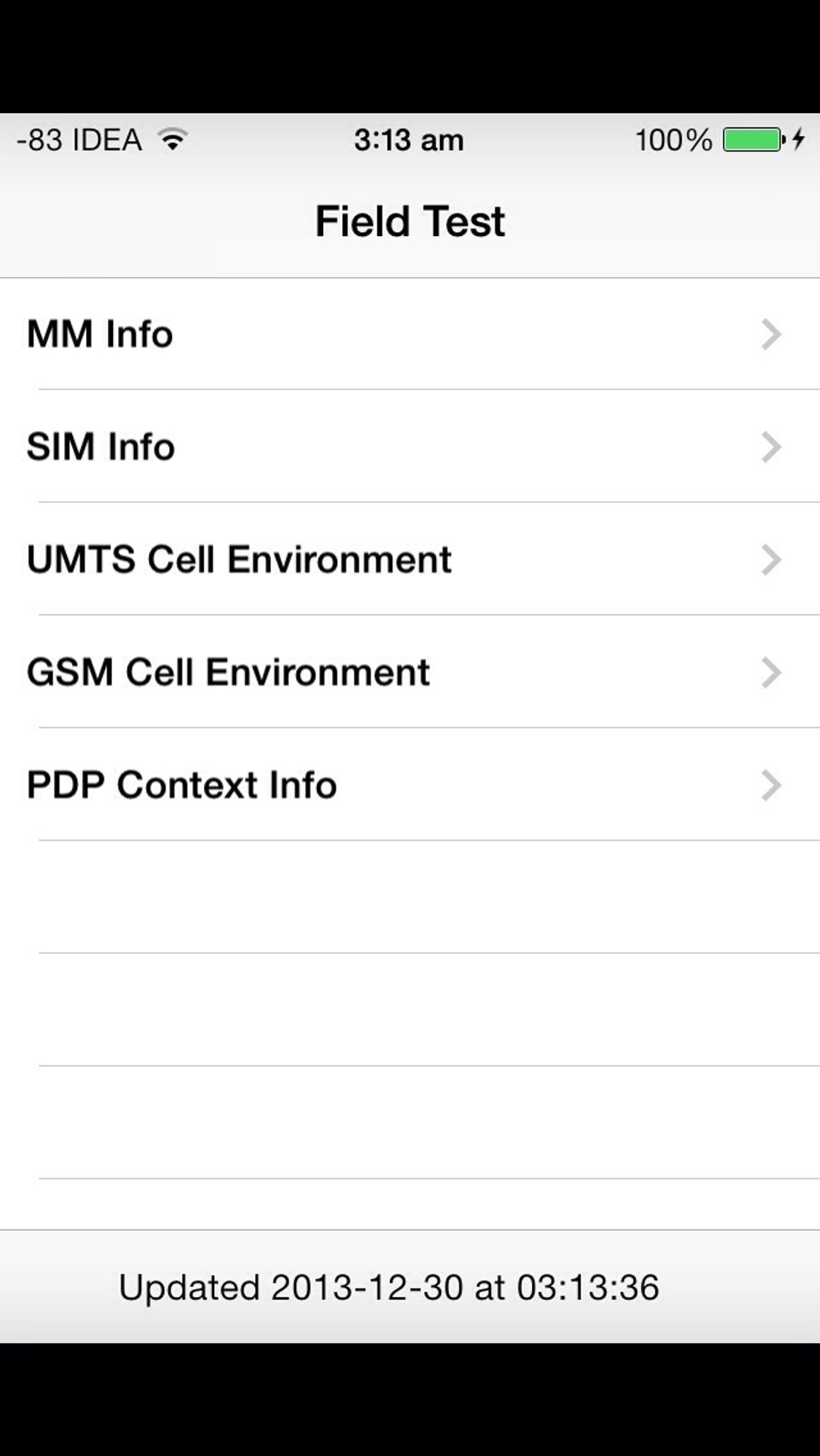Expand PDP Context Info using its arrow

click(x=770, y=784)
